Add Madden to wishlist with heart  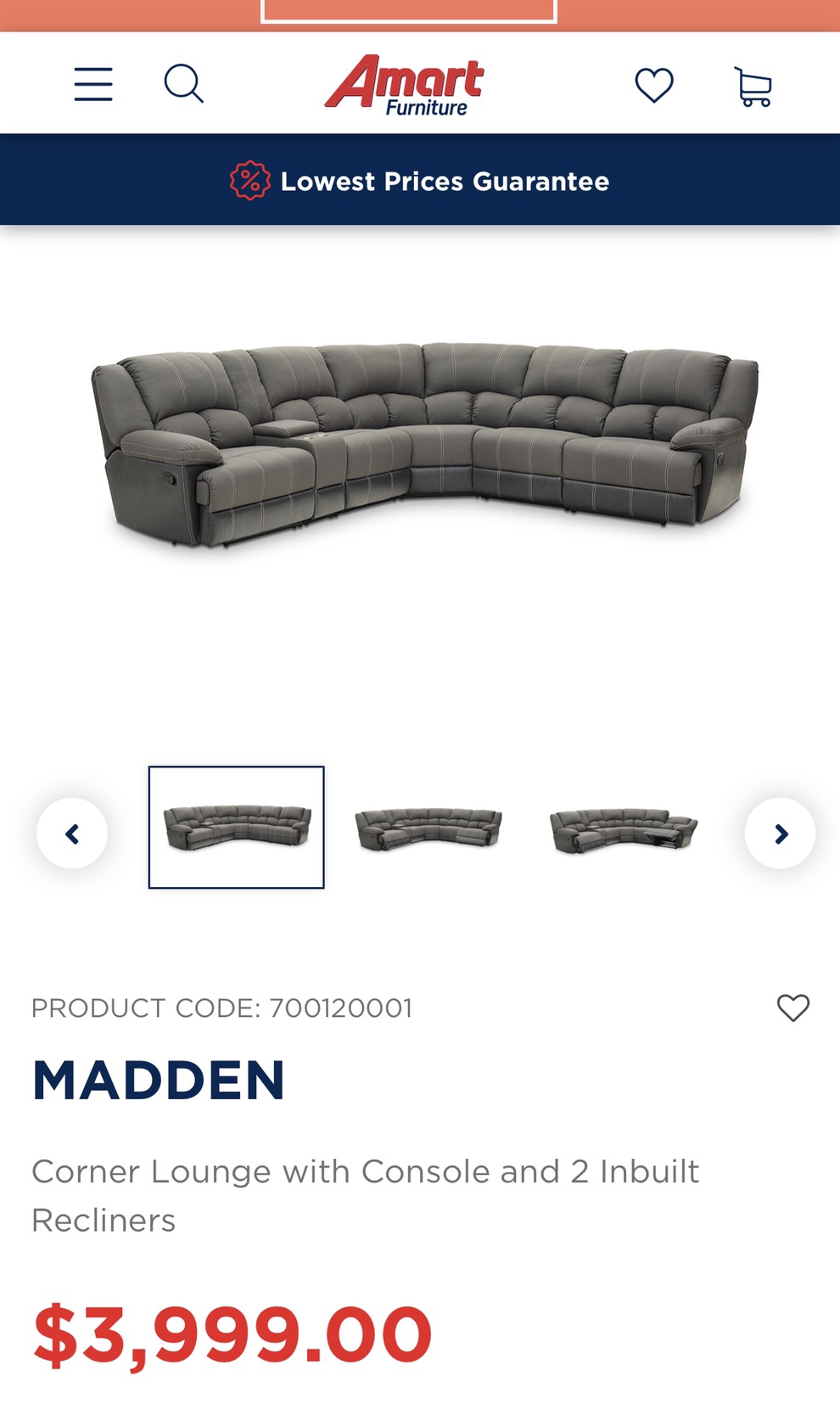793,1008
